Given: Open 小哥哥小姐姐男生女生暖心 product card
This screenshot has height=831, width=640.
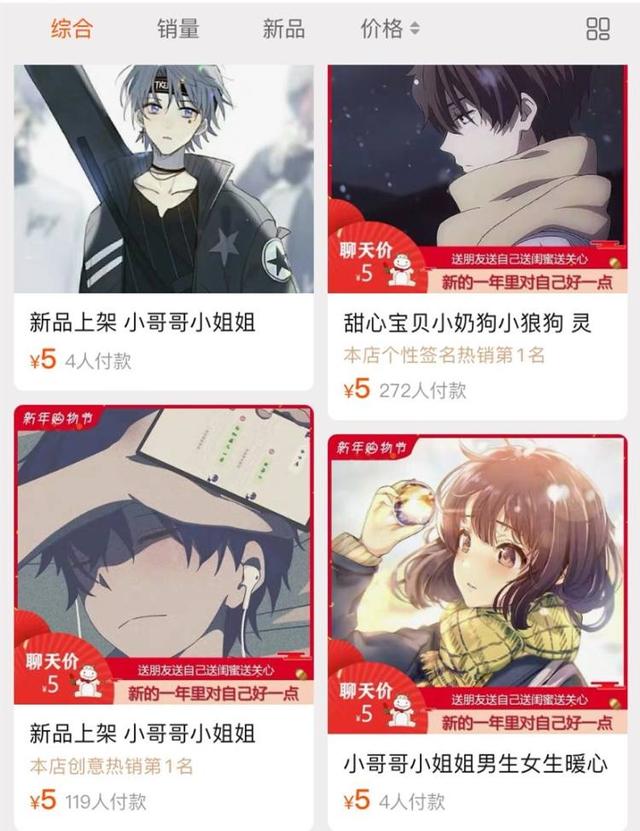Looking at the screenshot, I should click(478, 620).
